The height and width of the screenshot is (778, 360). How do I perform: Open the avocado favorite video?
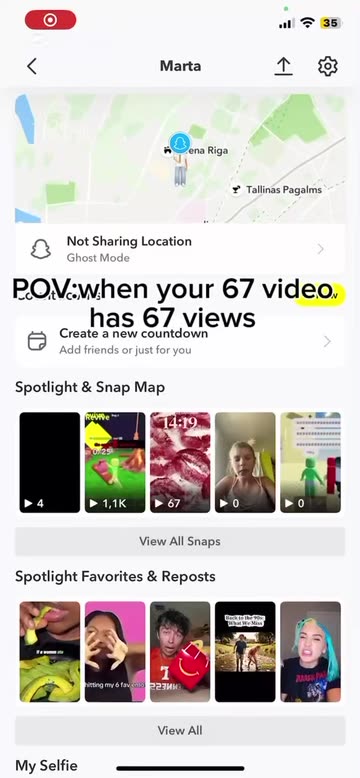tap(50, 651)
